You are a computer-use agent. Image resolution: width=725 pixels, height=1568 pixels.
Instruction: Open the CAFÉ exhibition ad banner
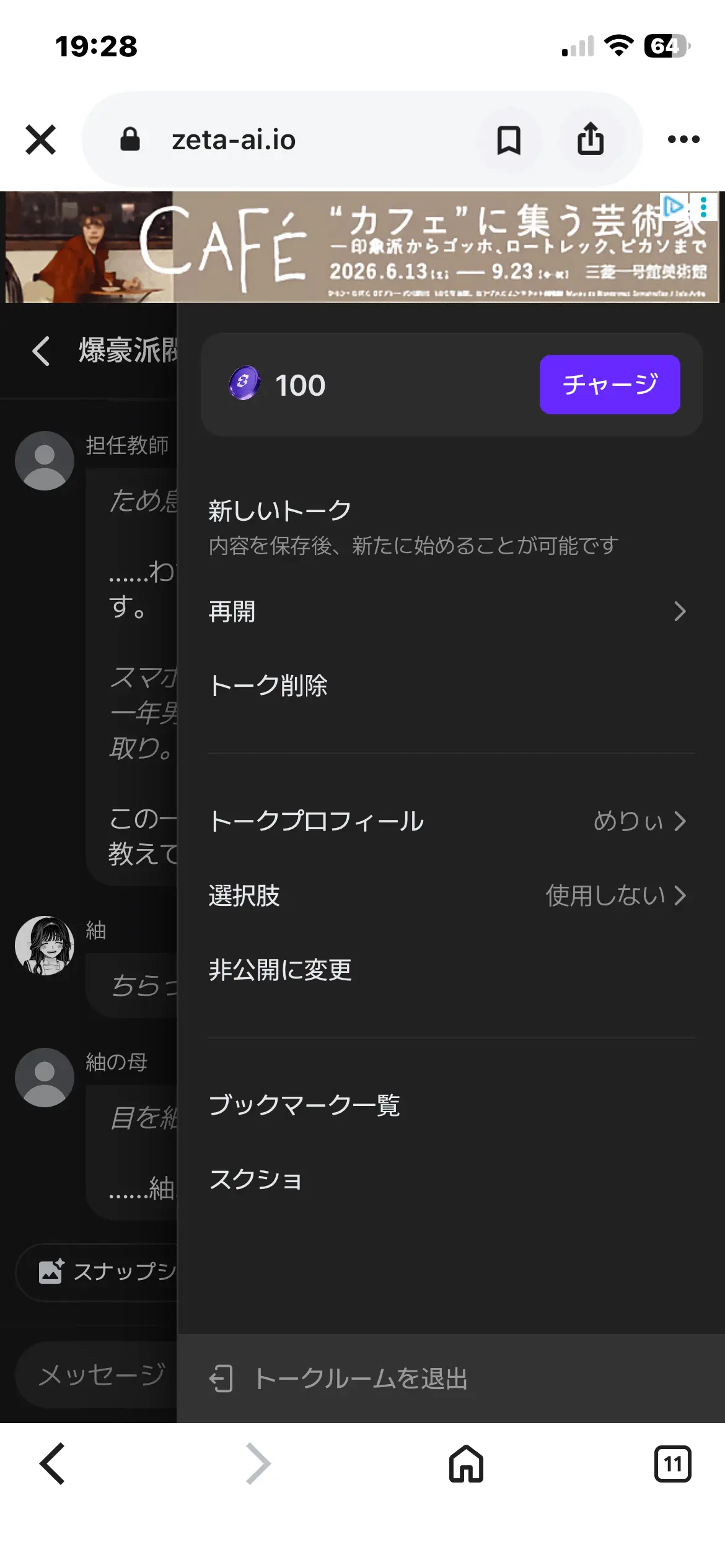(362, 247)
